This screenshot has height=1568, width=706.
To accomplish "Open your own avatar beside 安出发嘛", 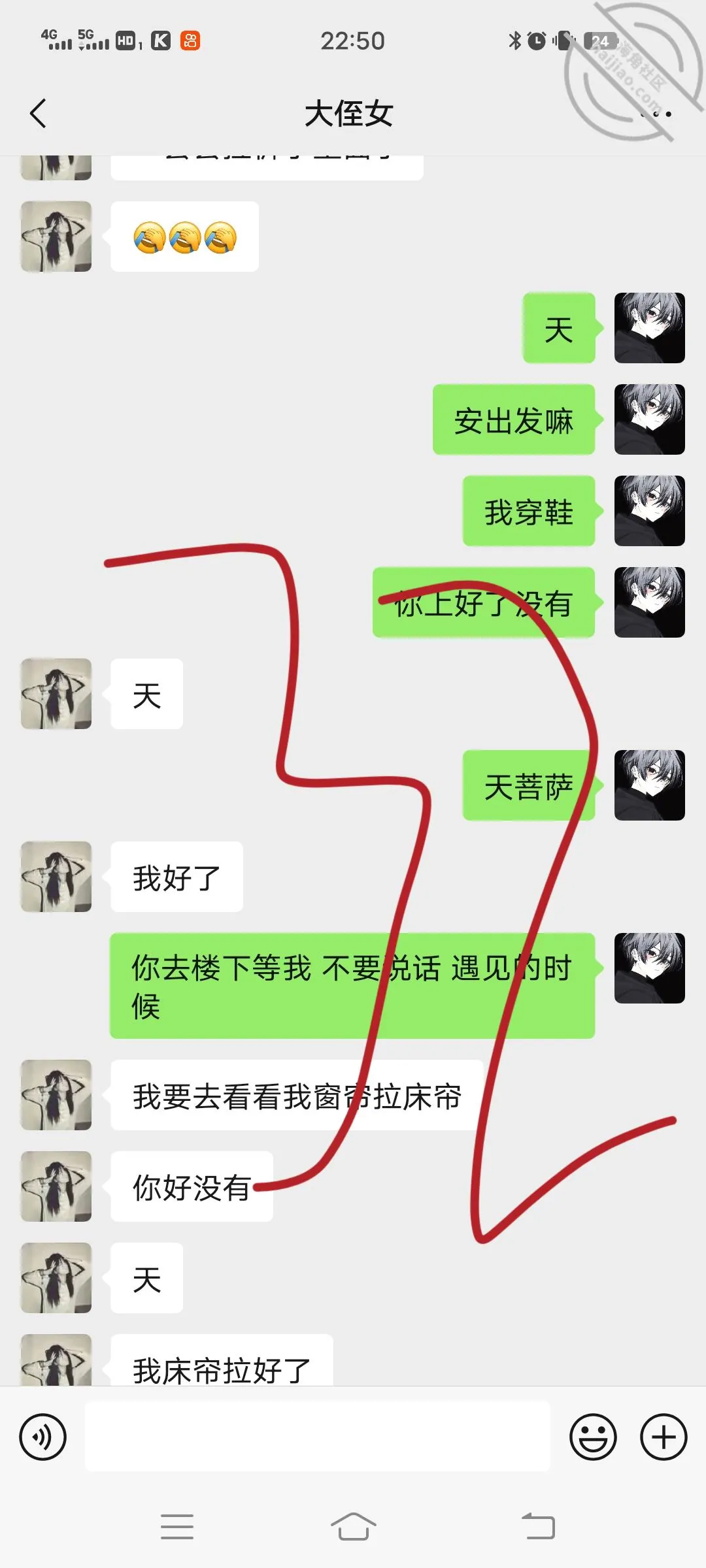I will coord(650,419).
